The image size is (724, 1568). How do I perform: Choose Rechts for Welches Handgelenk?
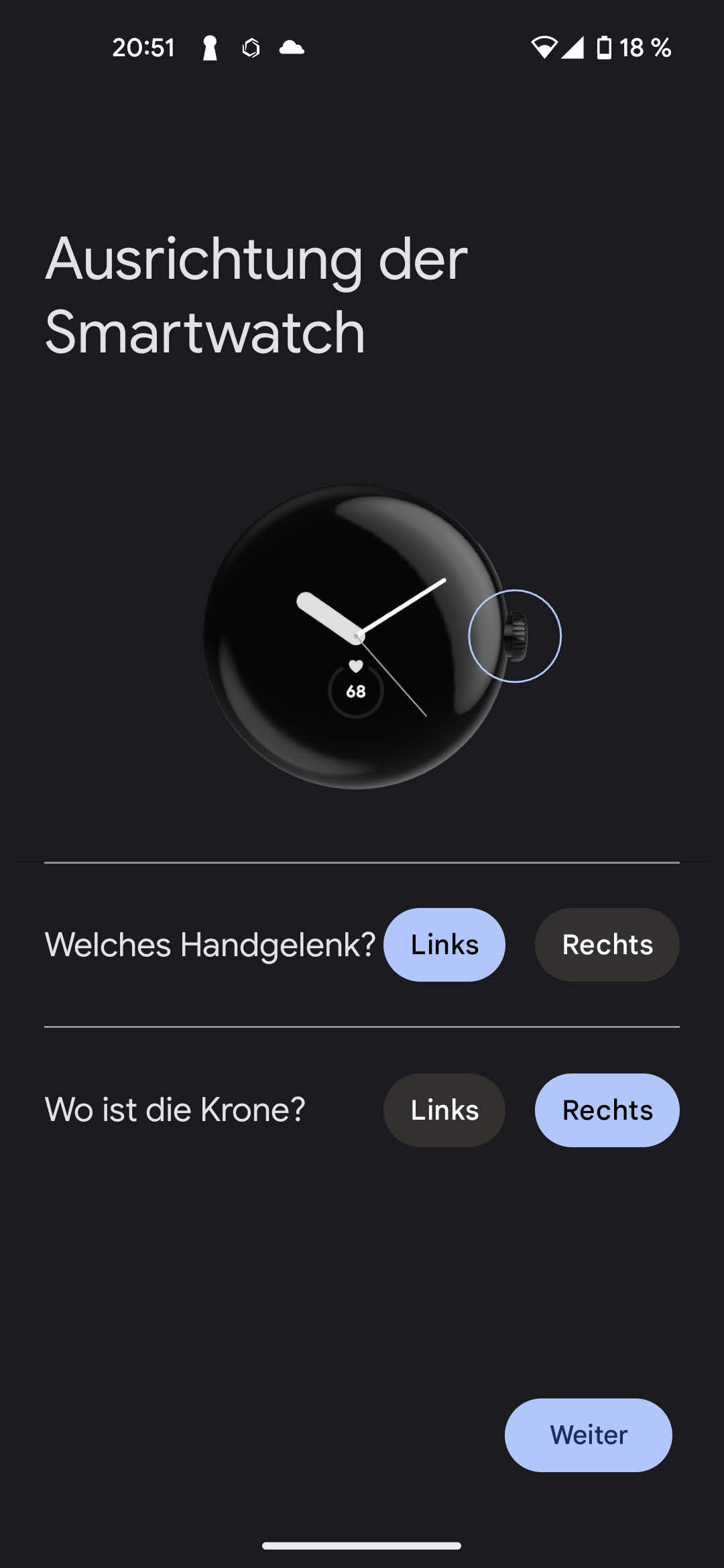[x=607, y=945]
